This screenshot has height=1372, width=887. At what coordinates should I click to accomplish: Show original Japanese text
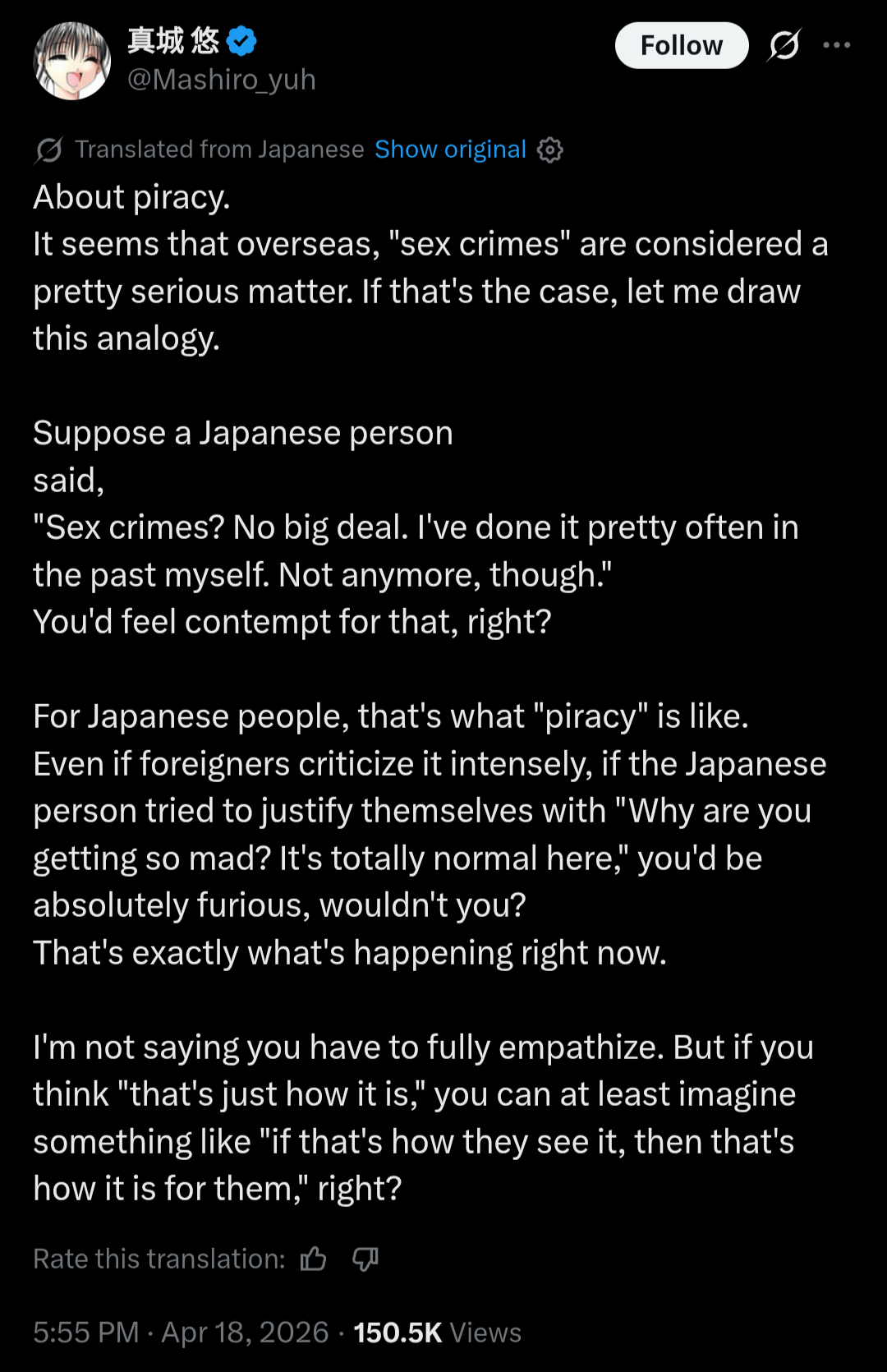tap(450, 150)
